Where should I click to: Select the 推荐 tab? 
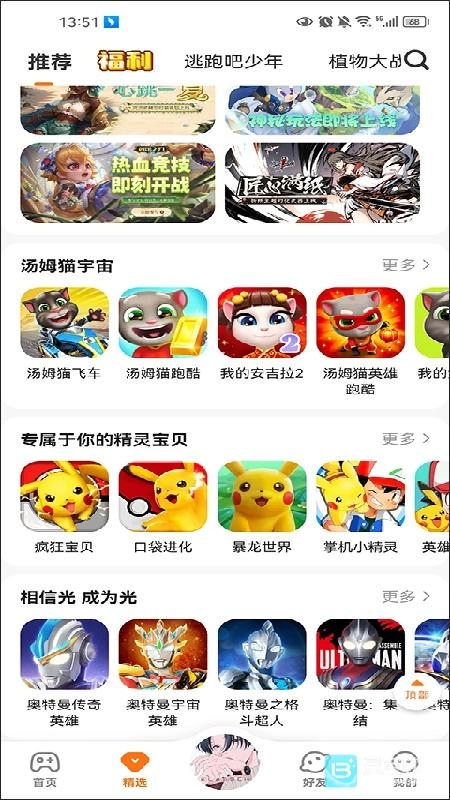49,61
